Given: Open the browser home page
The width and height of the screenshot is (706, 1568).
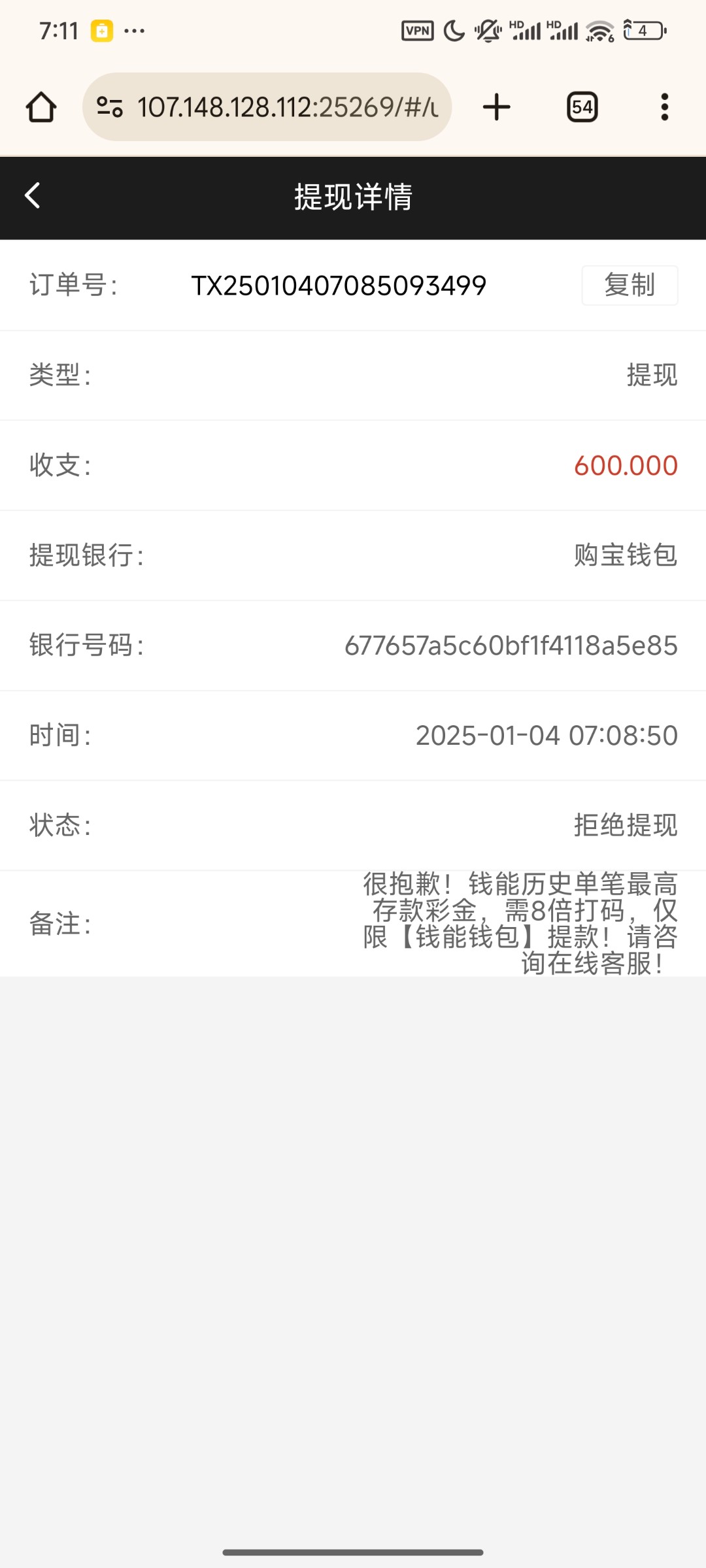Looking at the screenshot, I should [x=41, y=107].
